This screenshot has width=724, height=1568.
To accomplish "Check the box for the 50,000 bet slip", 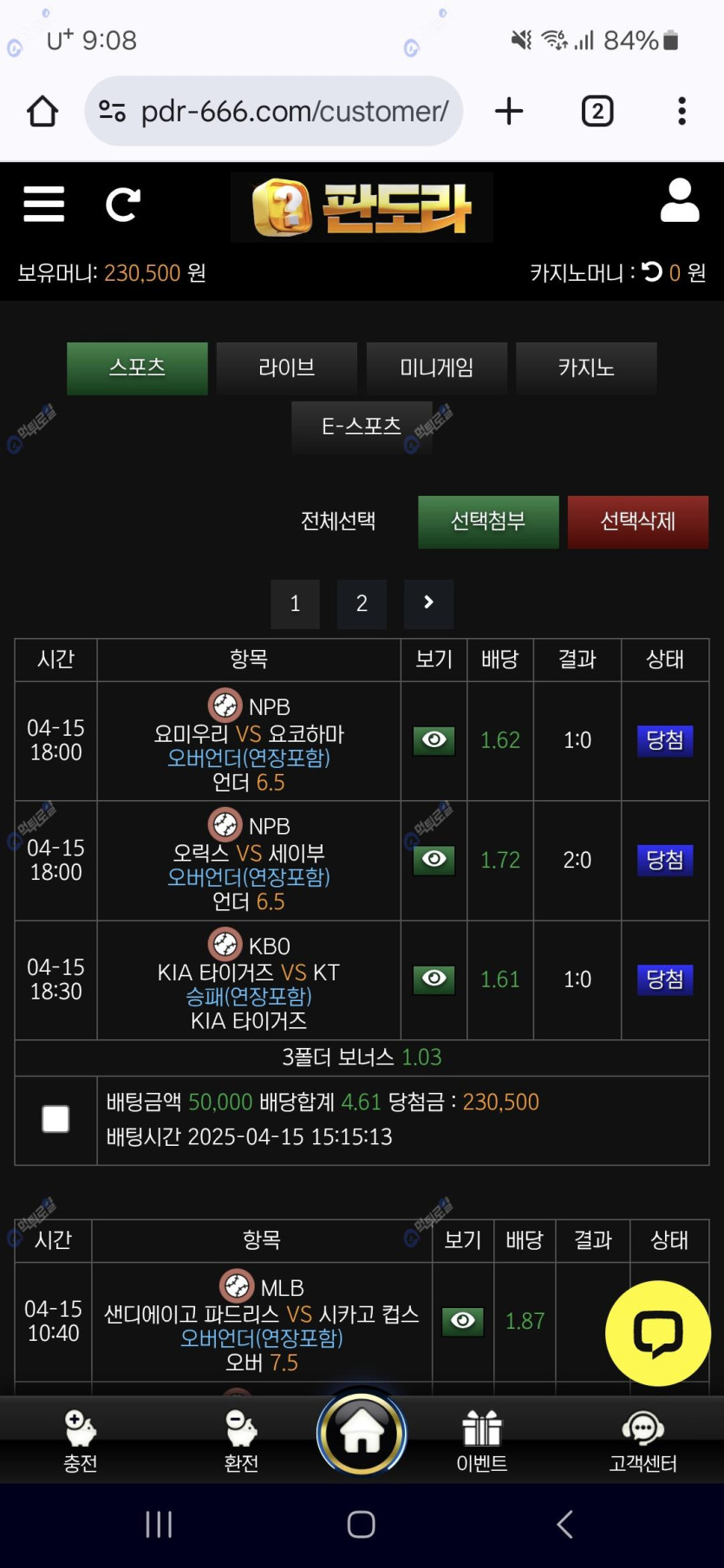I will pos(55,1119).
